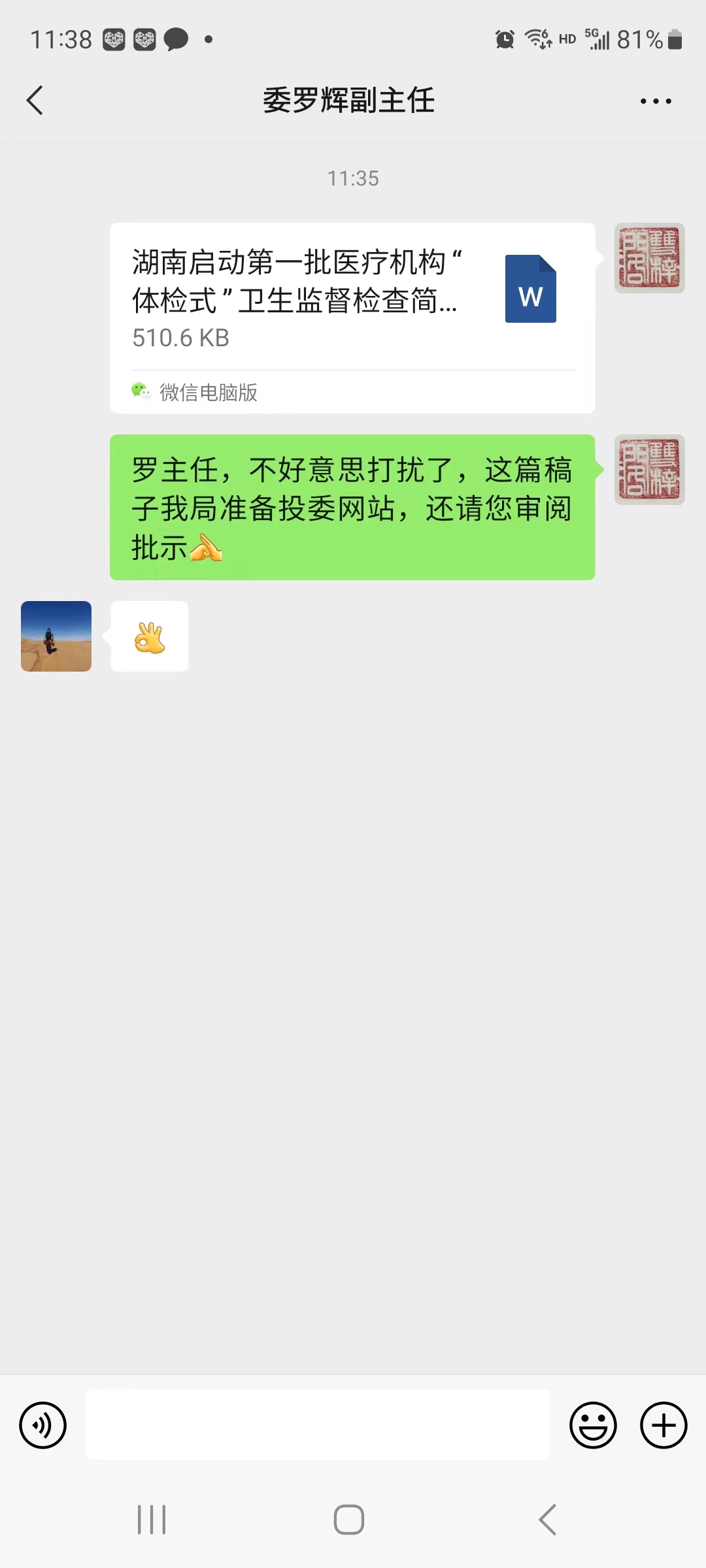Tap the system home button

tap(349, 1520)
